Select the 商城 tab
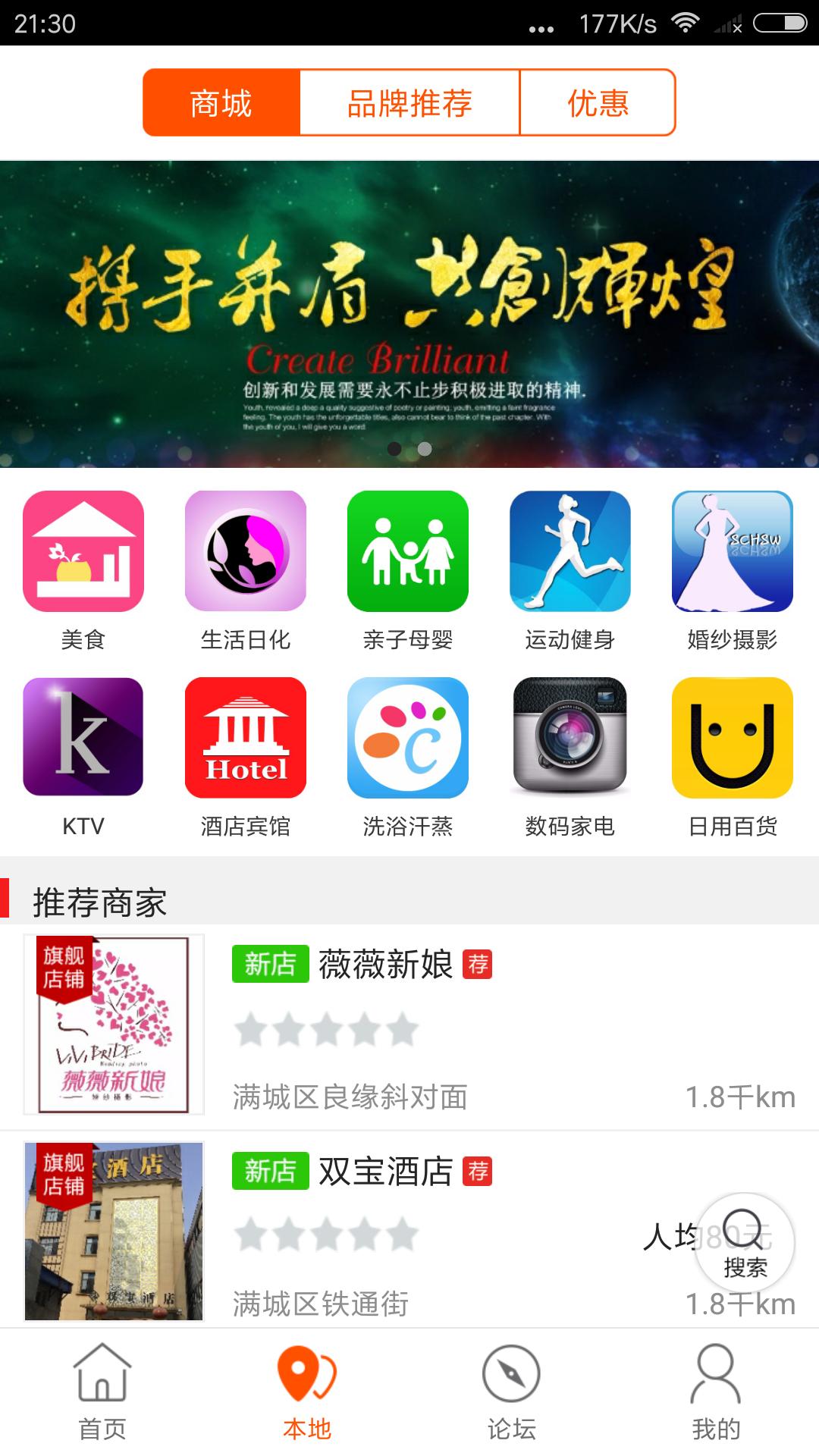819x1456 pixels. tap(221, 103)
